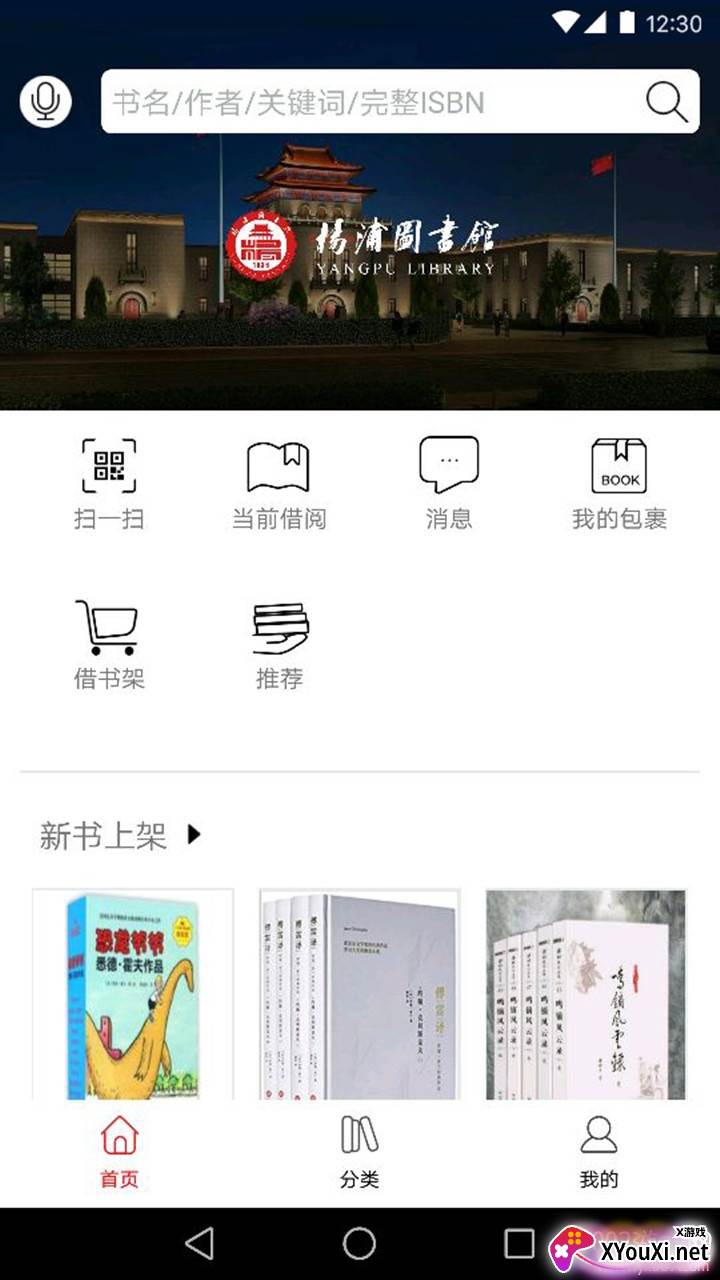Open the 鸣鹤风云录 book set
The image size is (720, 1280).
coord(586,995)
